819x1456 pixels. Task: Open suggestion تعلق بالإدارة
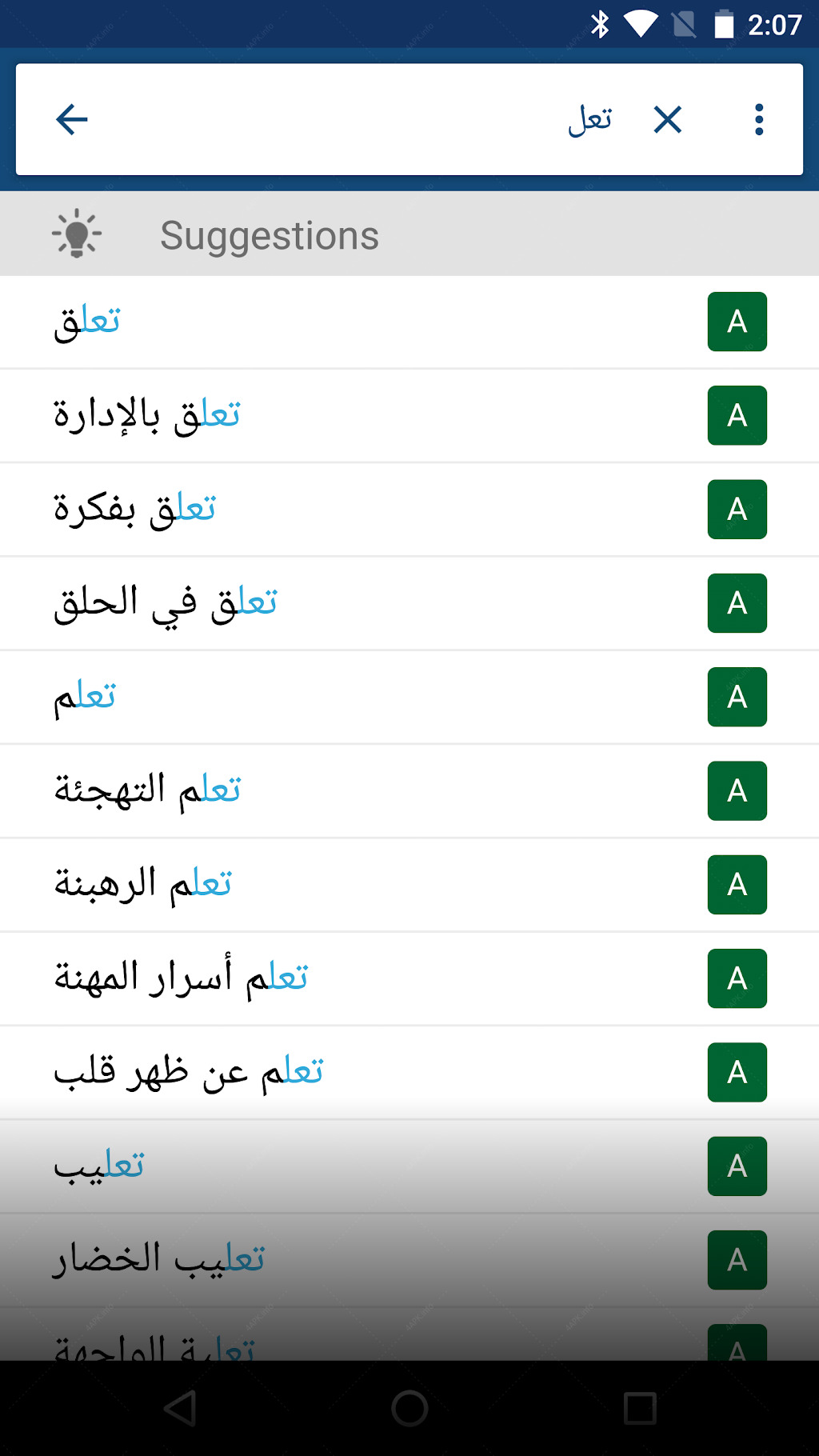(409, 416)
